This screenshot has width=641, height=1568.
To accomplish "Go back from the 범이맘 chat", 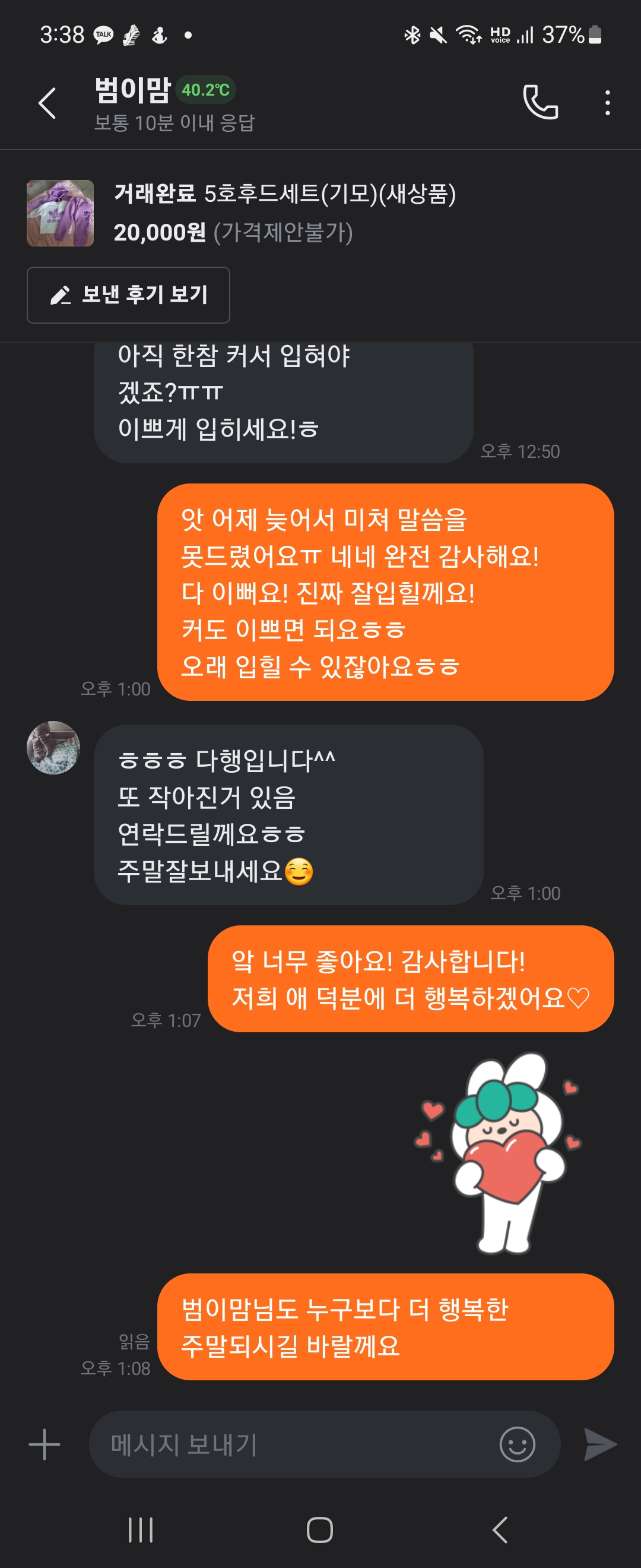I will coord(47,103).
